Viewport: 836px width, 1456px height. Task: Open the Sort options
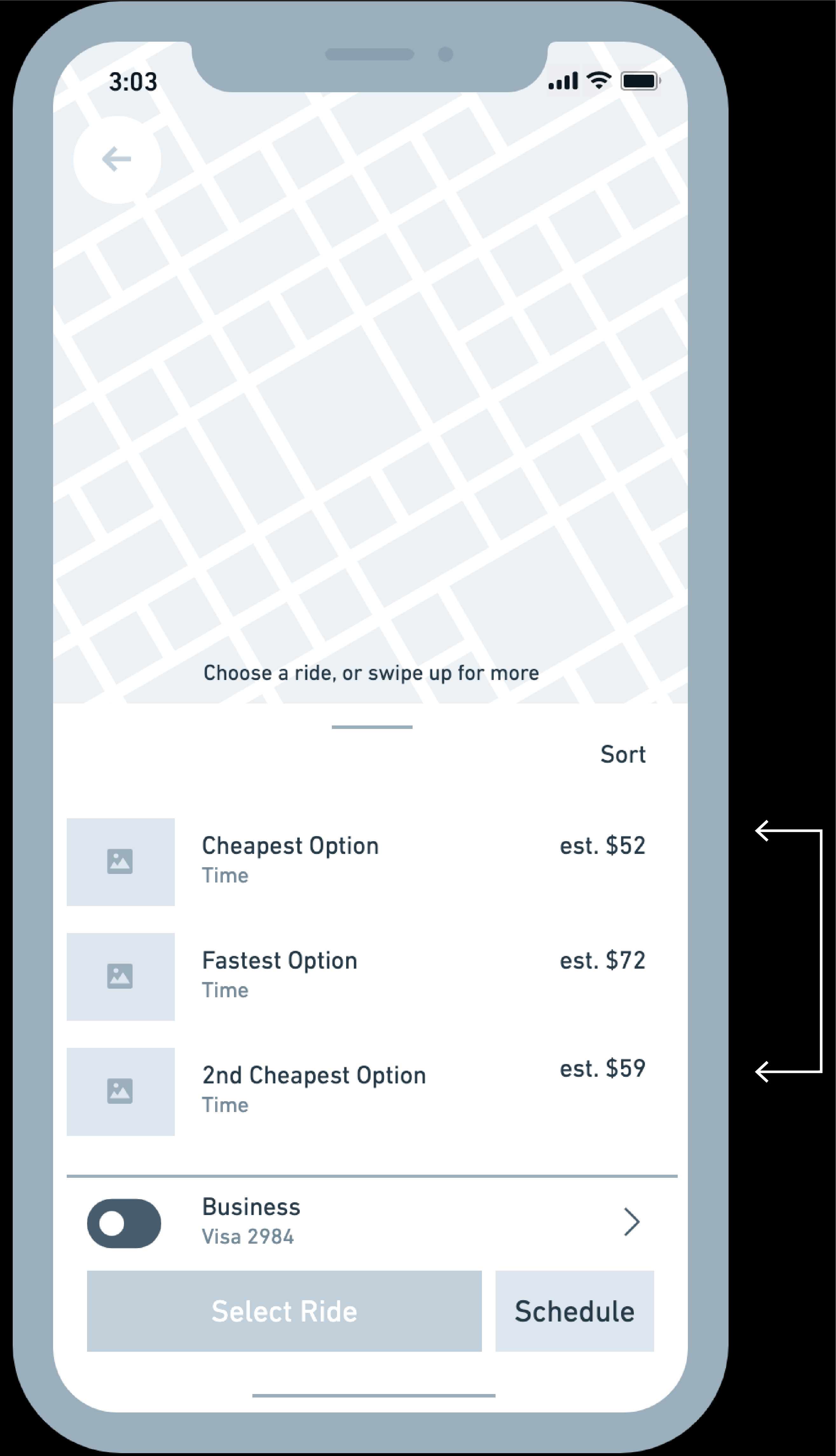click(622, 754)
